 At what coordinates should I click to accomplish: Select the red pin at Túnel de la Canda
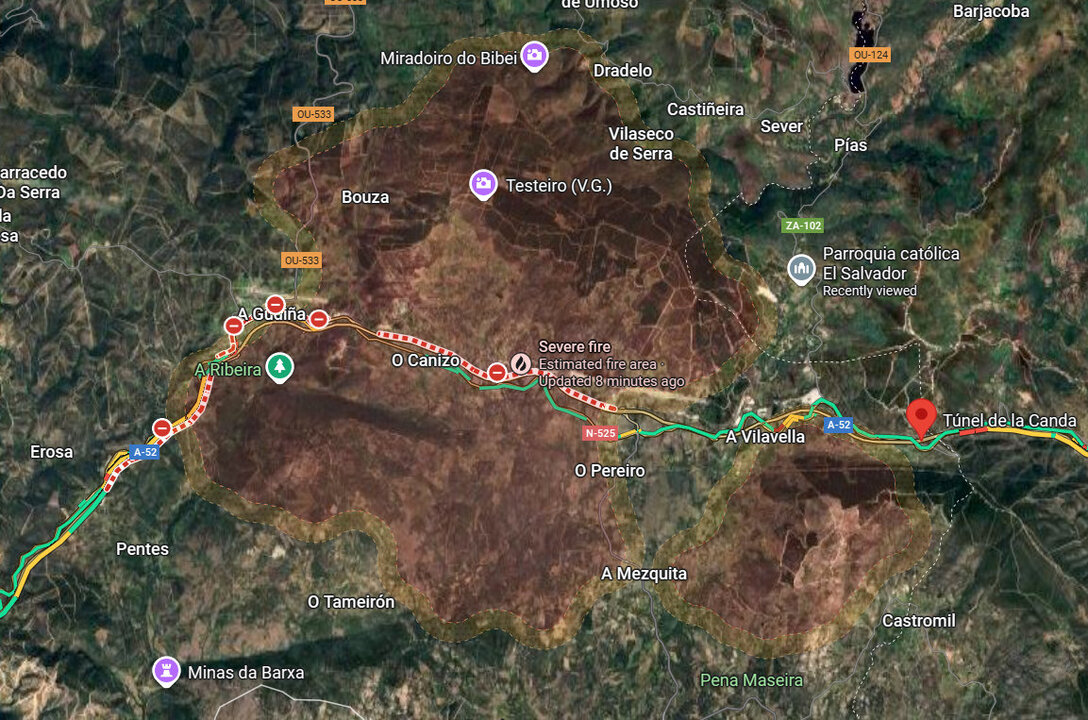point(920,416)
